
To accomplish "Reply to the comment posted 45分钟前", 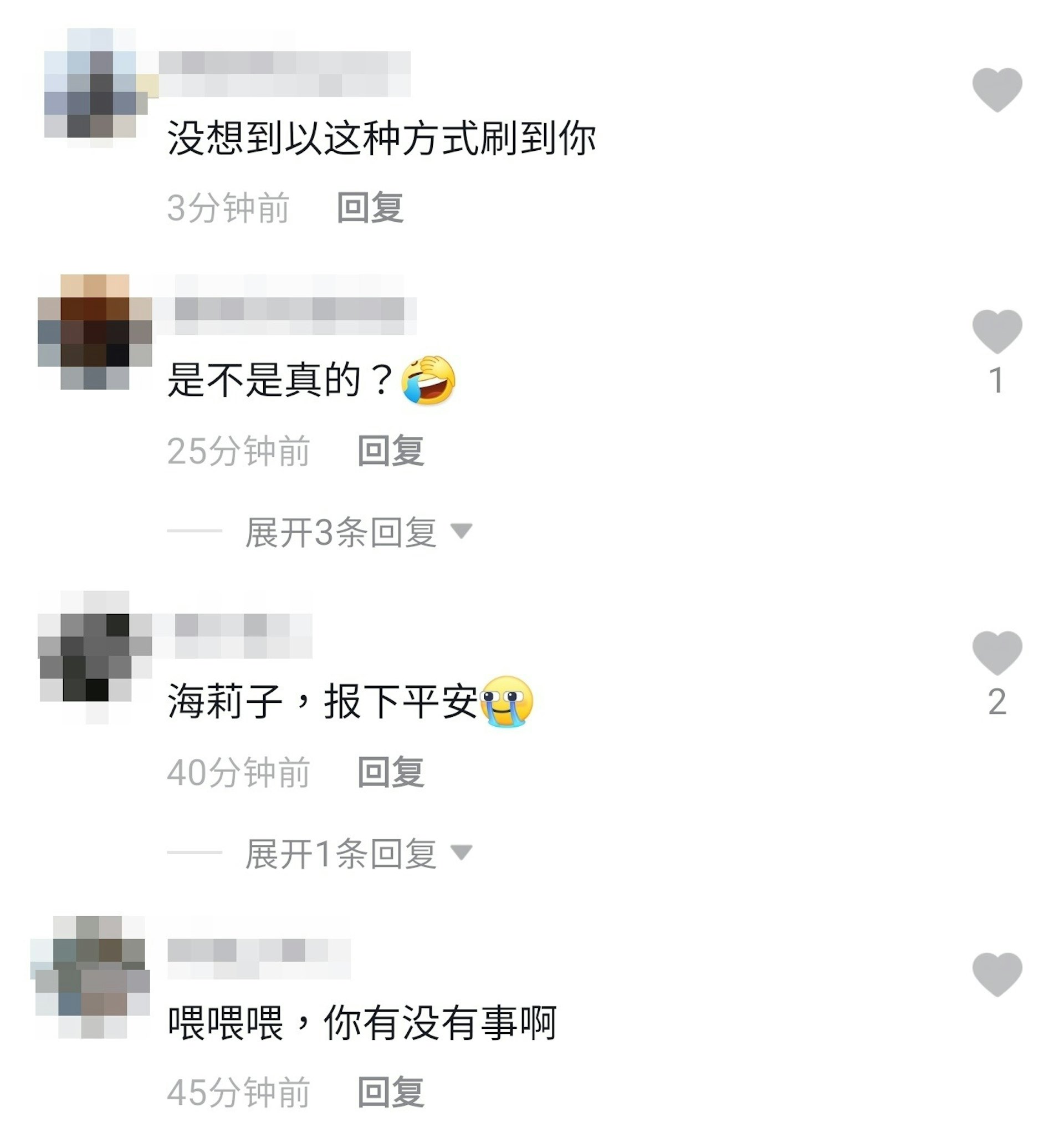I will 390,1092.
